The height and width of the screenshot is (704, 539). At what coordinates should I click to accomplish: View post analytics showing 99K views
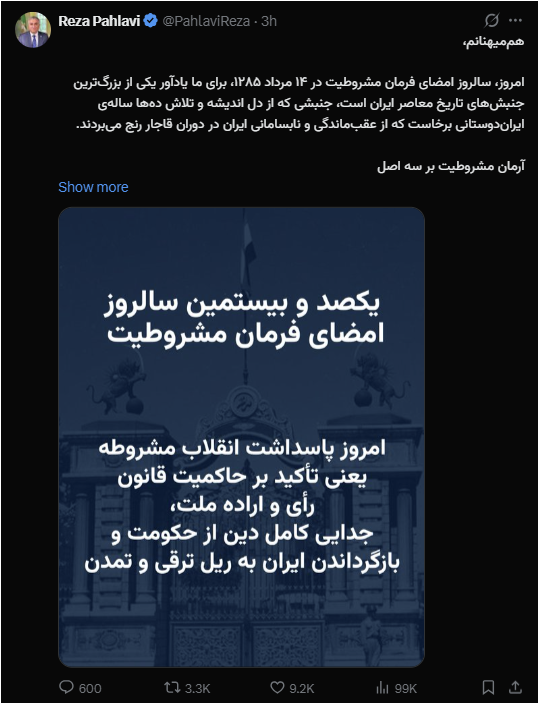pos(382,687)
